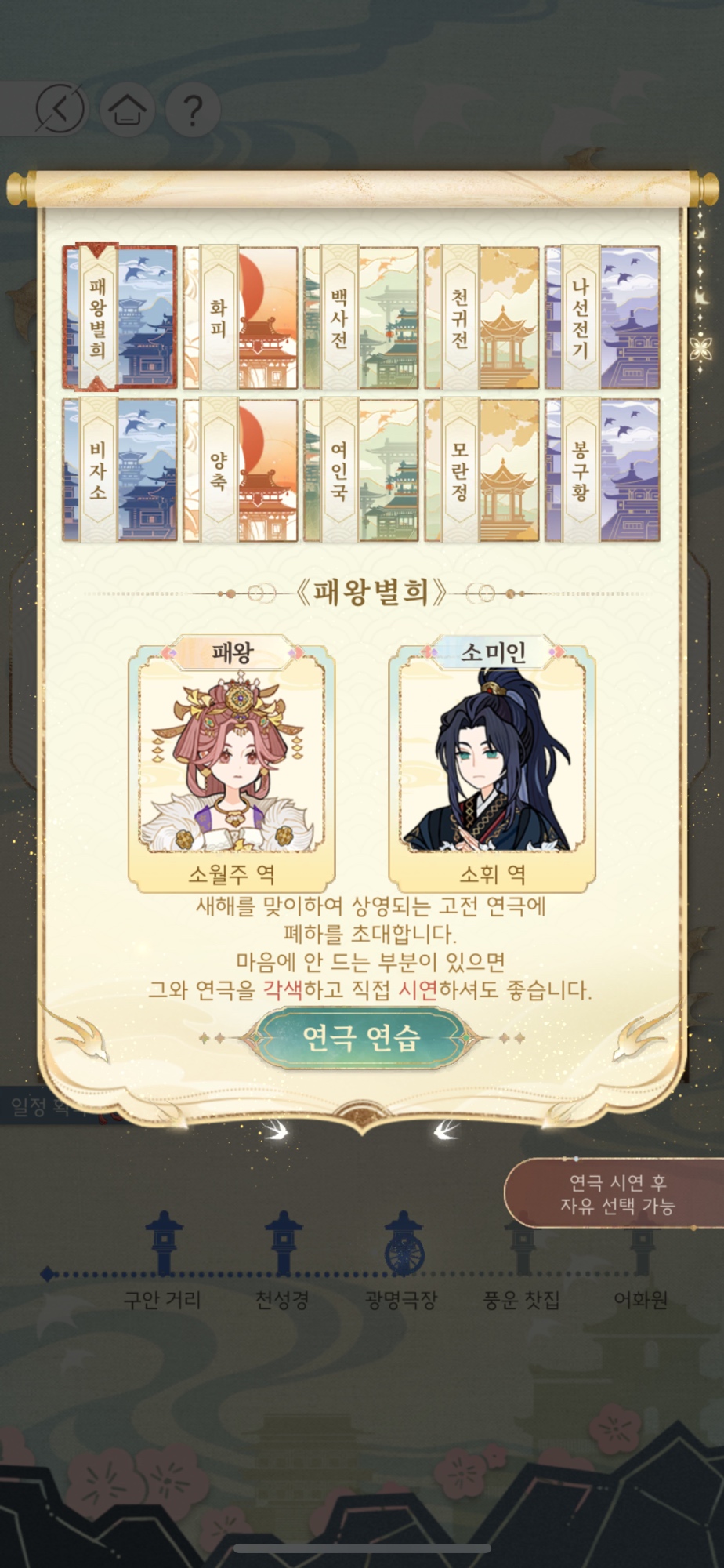Viewport: 724px width, 1568px height.
Task: Open the question mark help
Action: (x=192, y=110)
